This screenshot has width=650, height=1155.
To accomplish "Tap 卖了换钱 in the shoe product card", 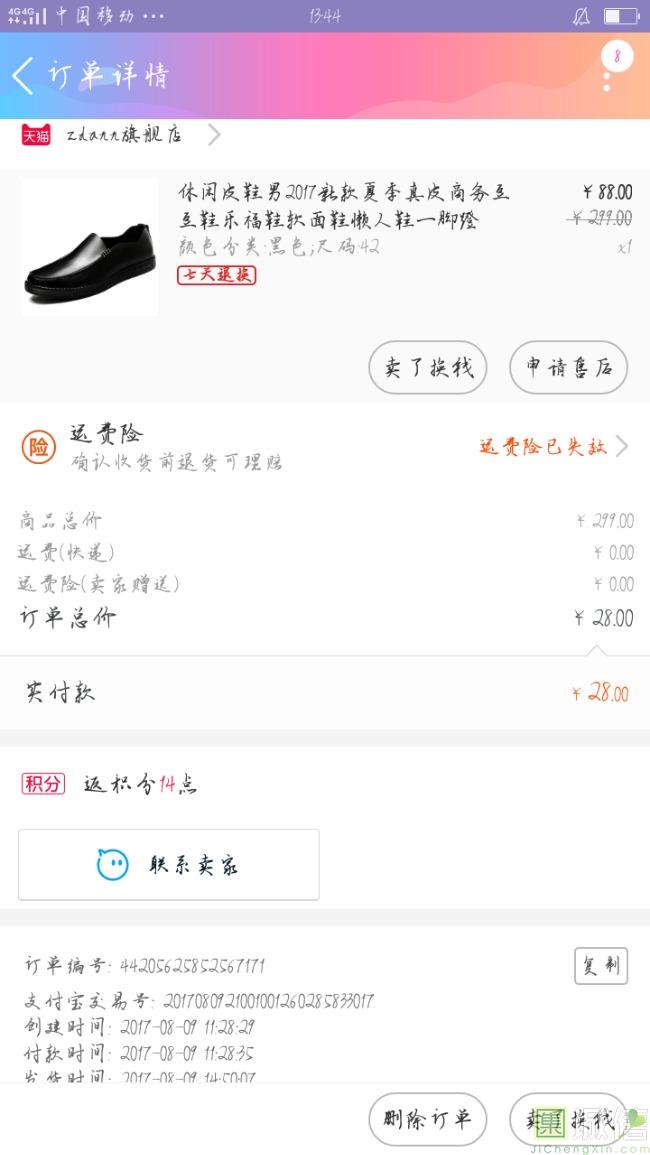I will [x=428, y=367].
